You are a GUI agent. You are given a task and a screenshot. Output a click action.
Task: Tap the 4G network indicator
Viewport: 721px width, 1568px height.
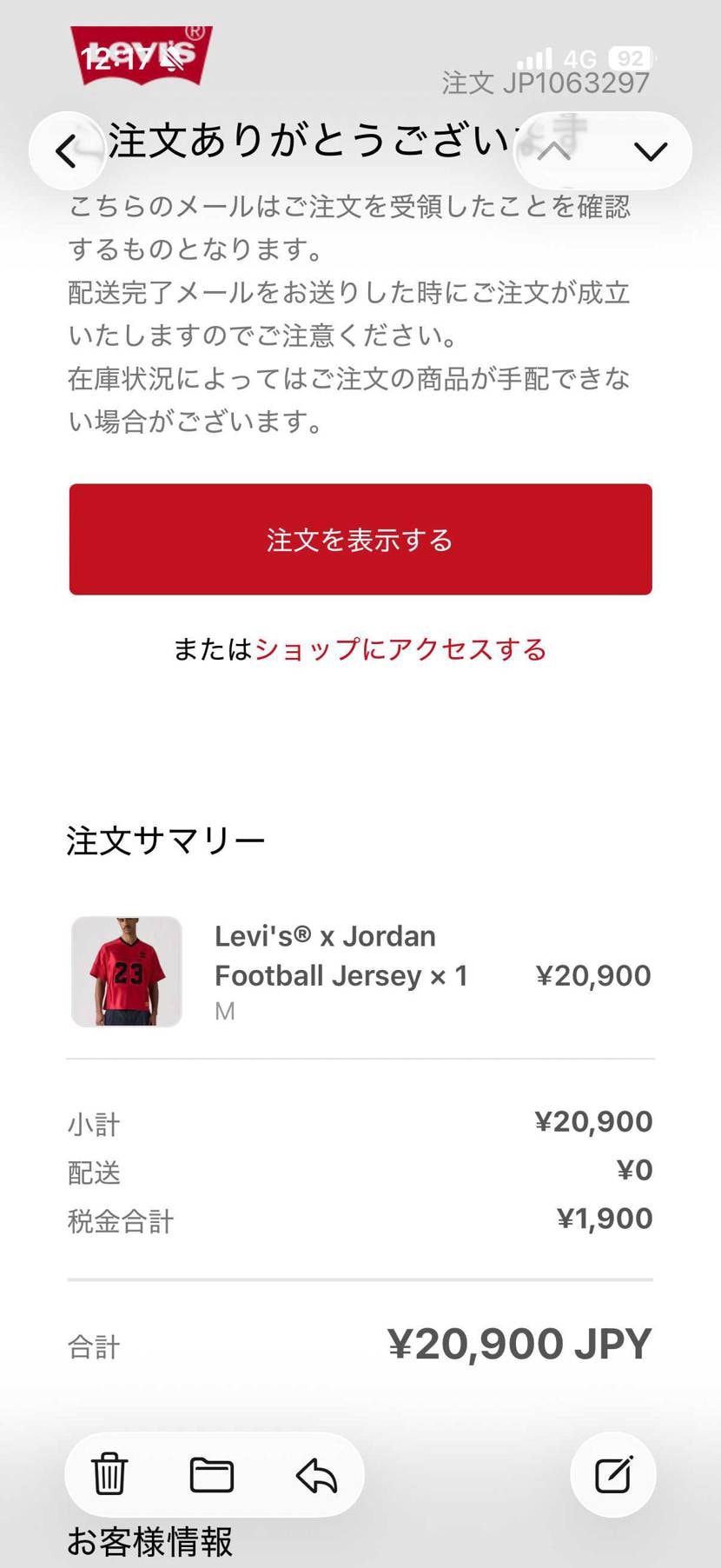tap(578, 58)
